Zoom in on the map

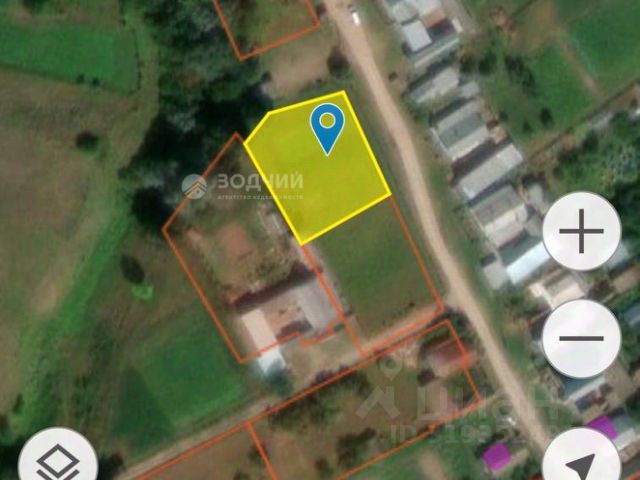coord(582,236)
